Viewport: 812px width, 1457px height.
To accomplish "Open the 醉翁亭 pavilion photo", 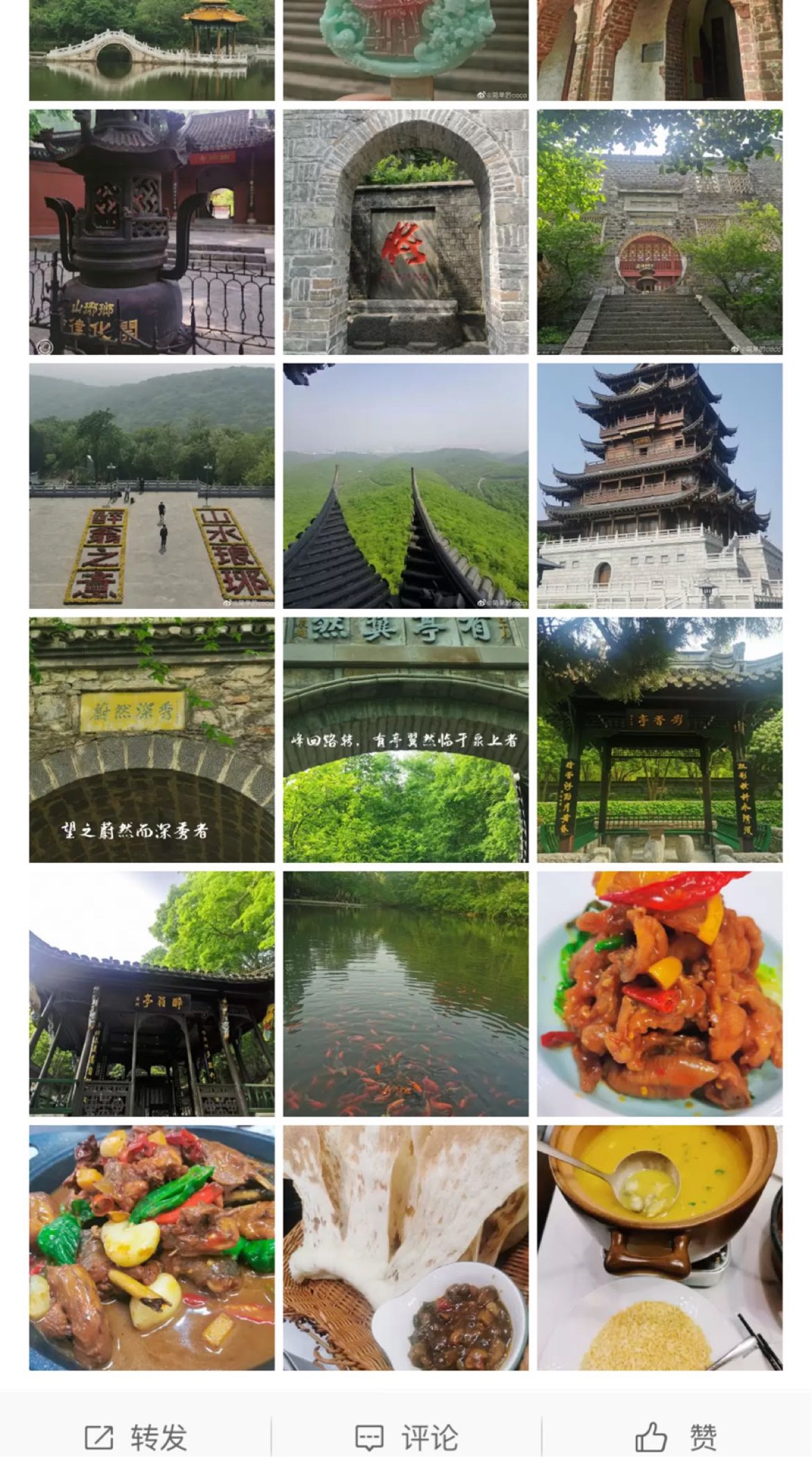I will 152,994.
